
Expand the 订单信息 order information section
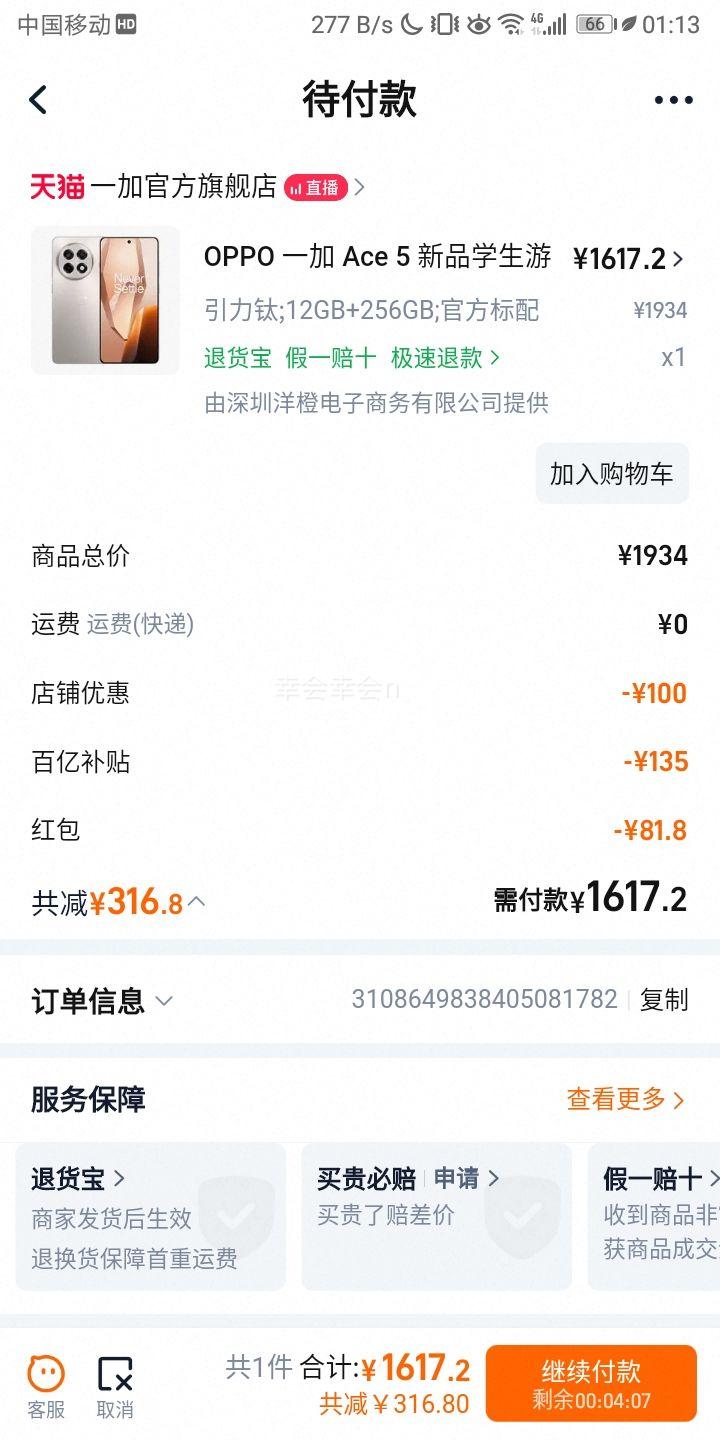coord(163,1000)
